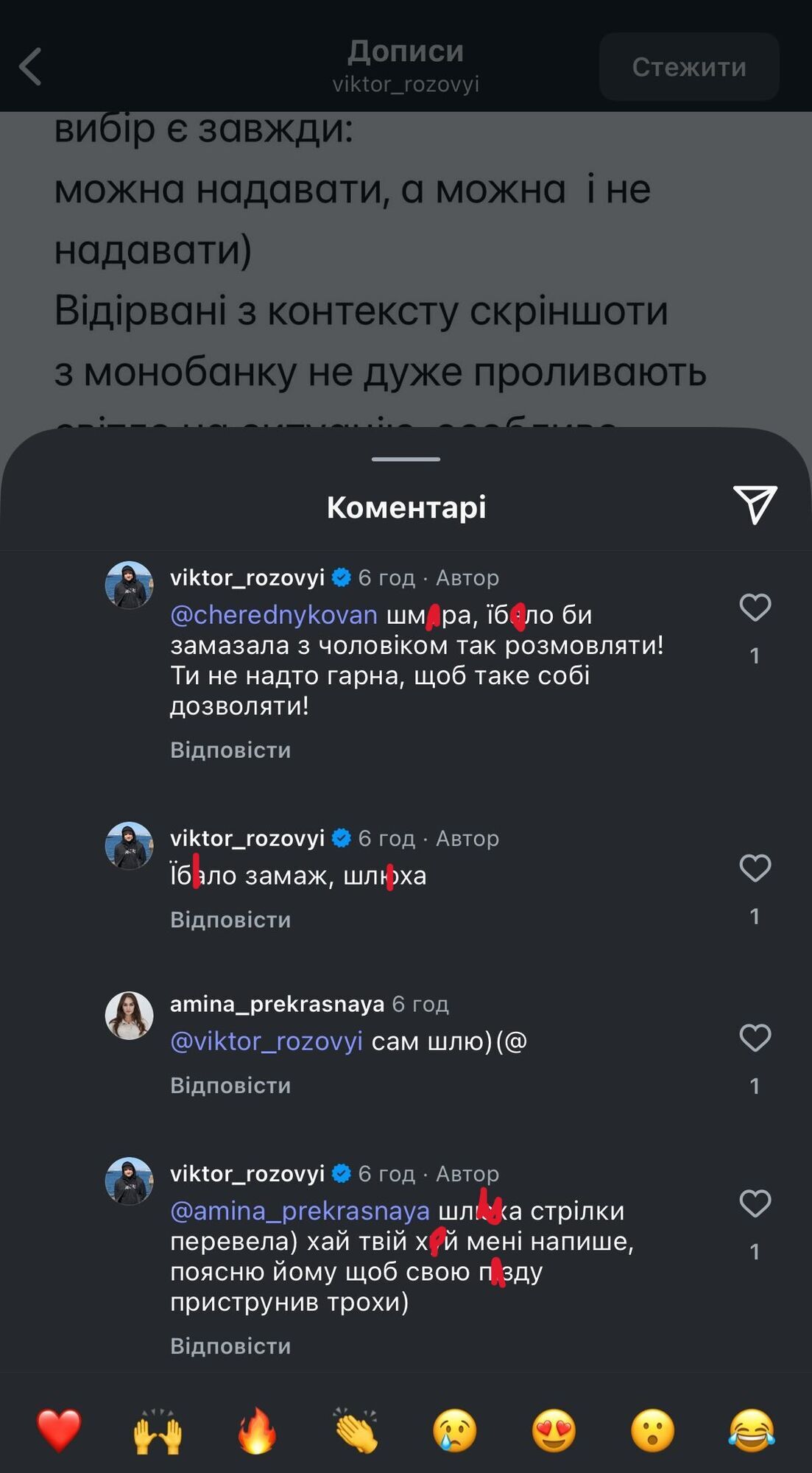
Task: Click the back arrow to leave Допиcи
Action: coord(29,65)
